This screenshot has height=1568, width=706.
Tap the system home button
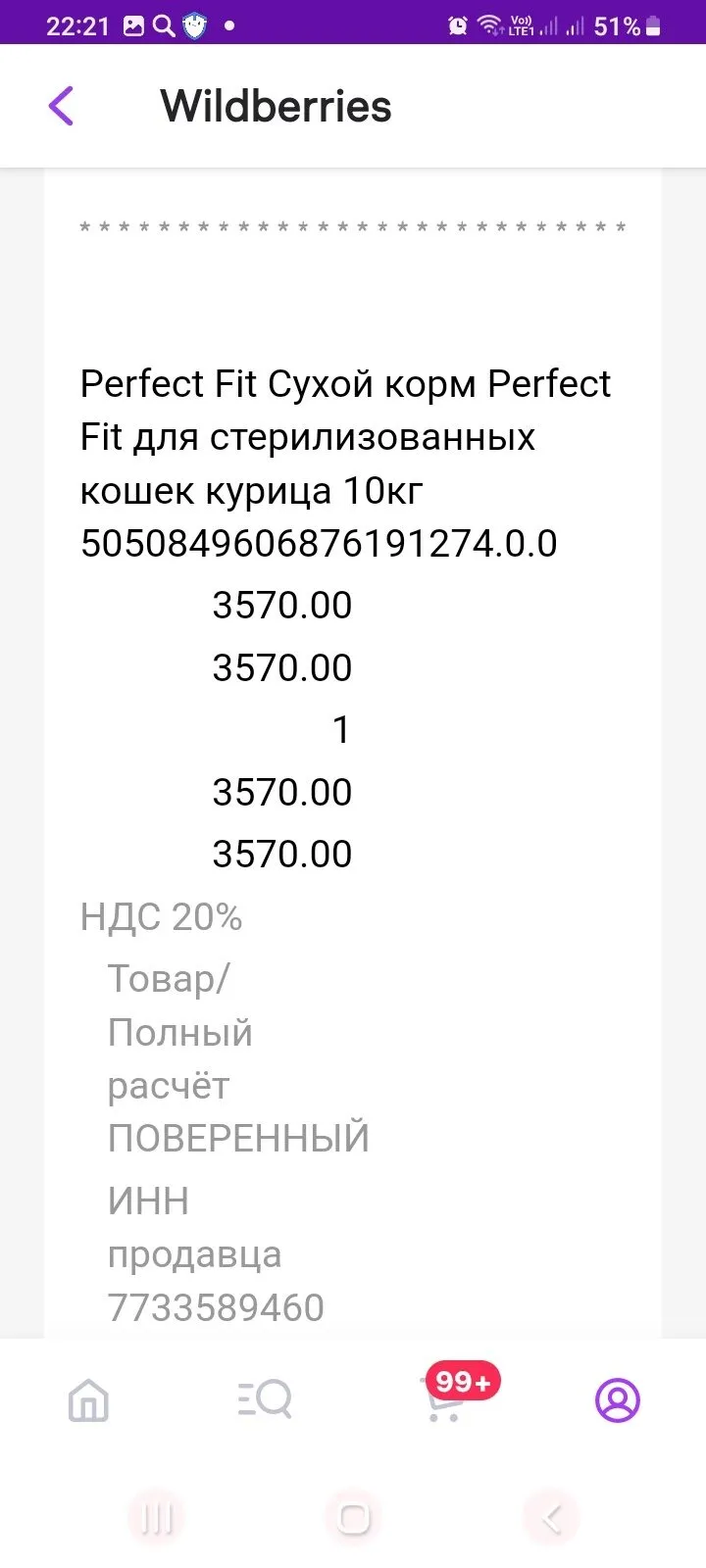[x=353, y=1519]
